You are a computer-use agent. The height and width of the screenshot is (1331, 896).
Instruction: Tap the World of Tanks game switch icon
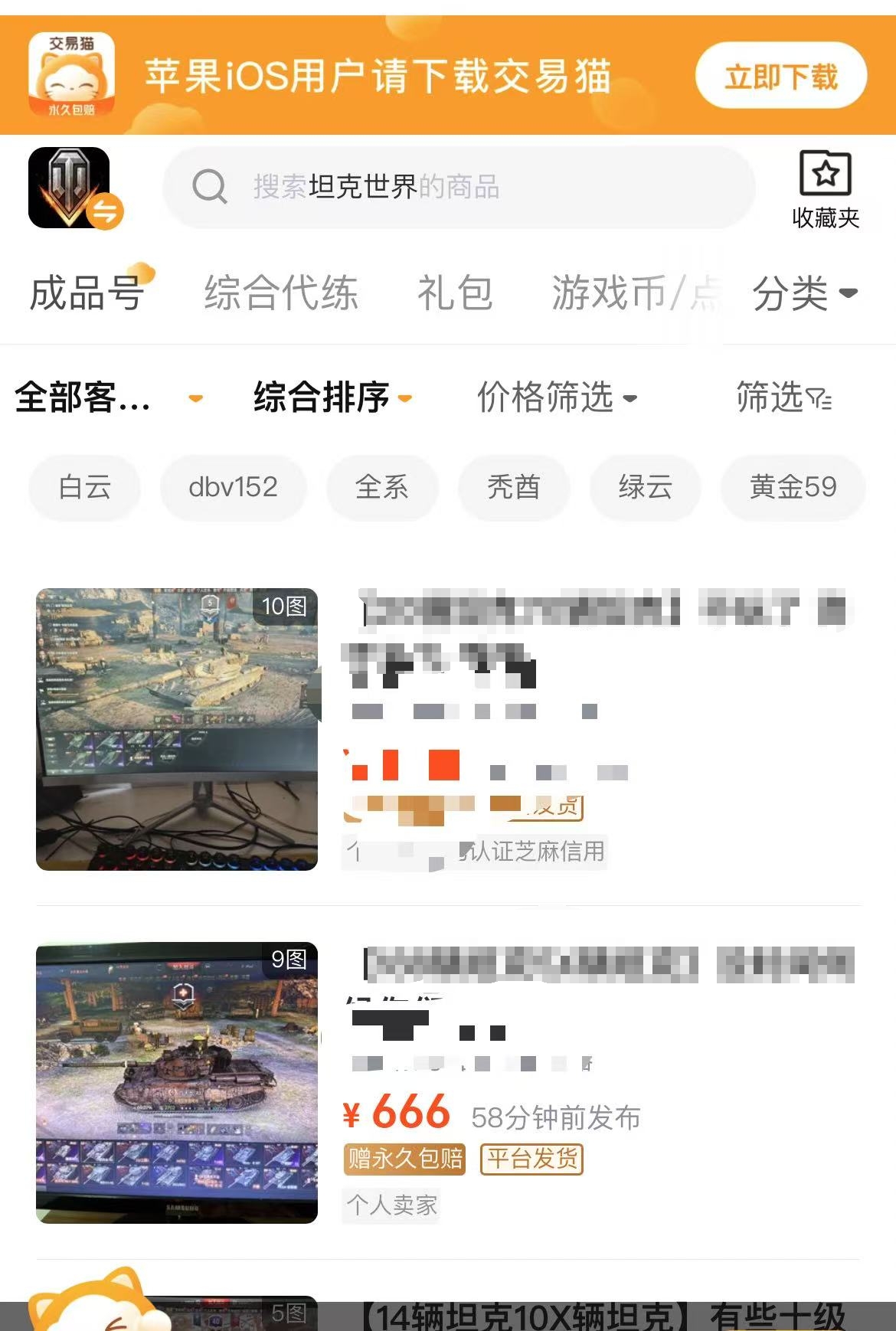pyautogui.click(x=74, y=188)
